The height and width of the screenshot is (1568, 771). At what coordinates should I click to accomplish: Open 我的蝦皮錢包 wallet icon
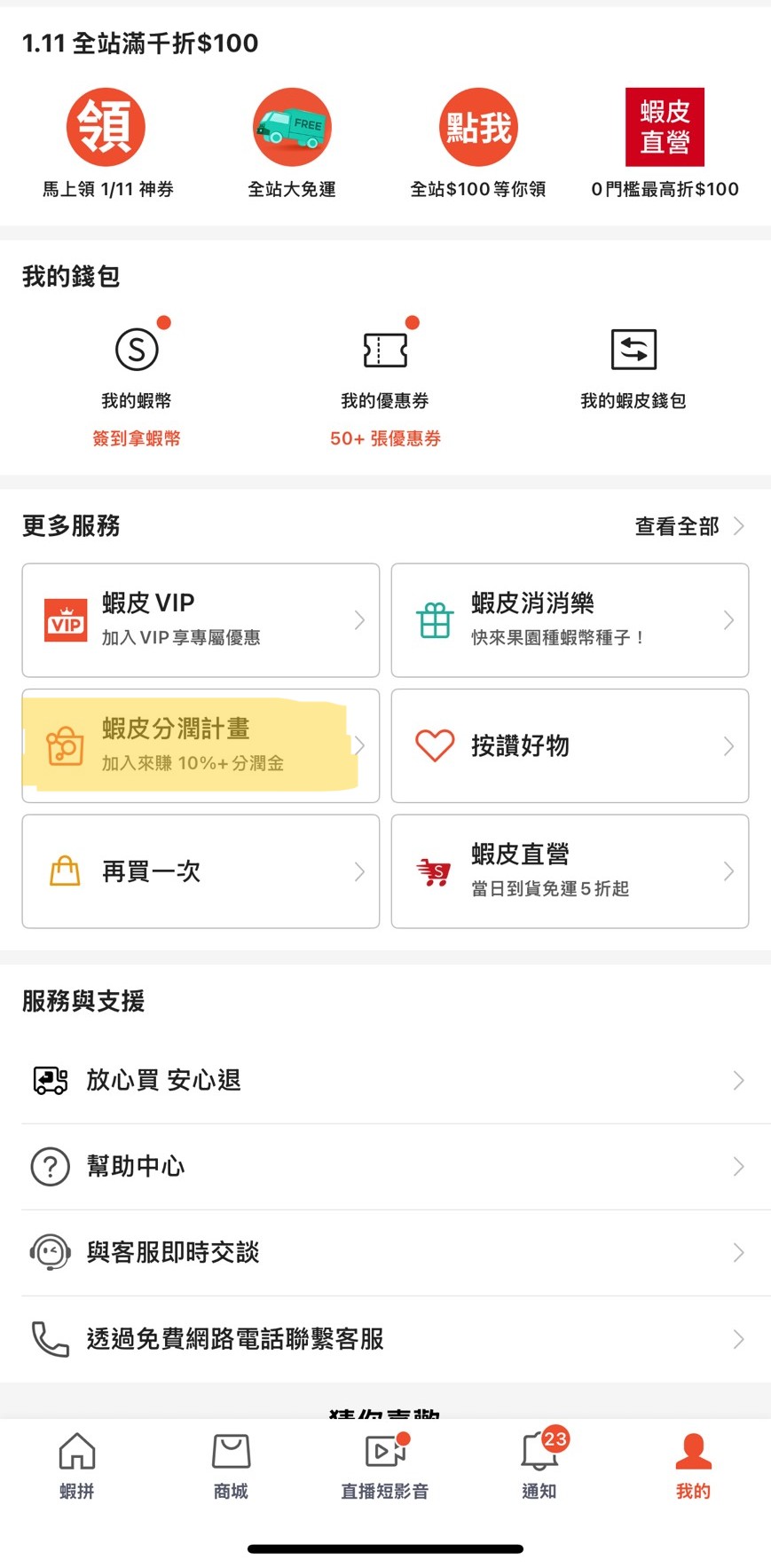click(633, 350)
